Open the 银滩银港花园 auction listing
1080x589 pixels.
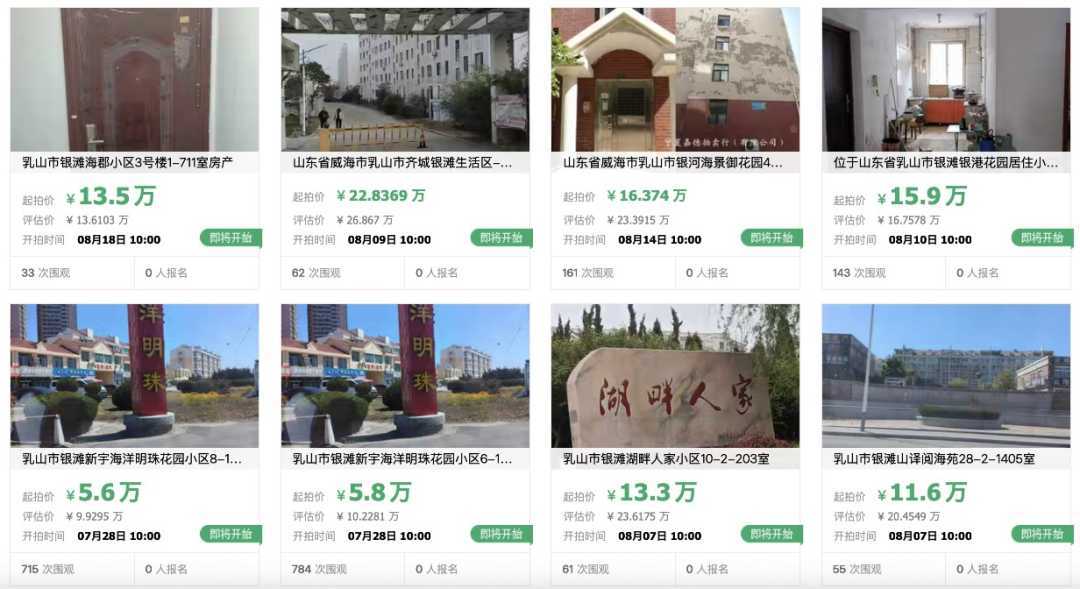(945, 162)
